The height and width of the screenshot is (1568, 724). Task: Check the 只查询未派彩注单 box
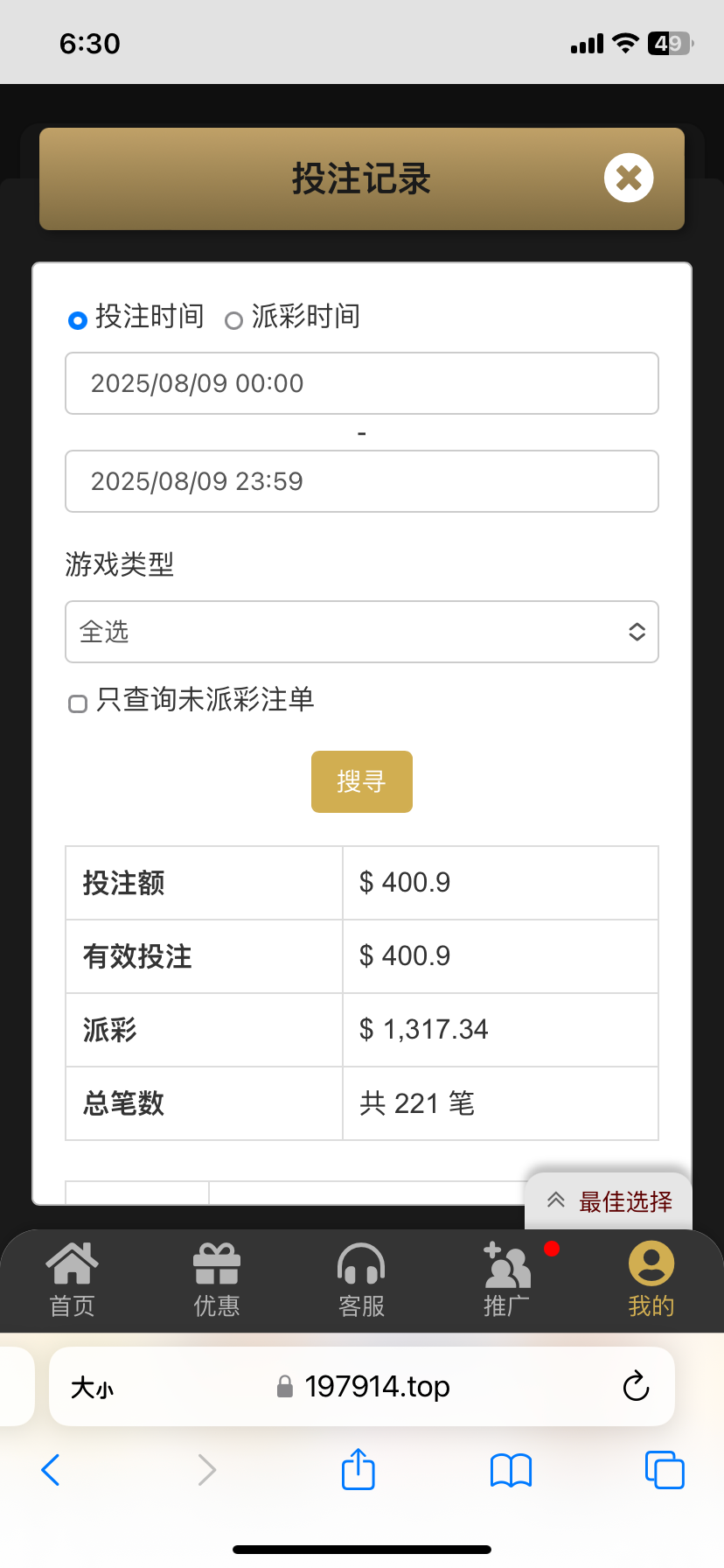tap(78, 703)
